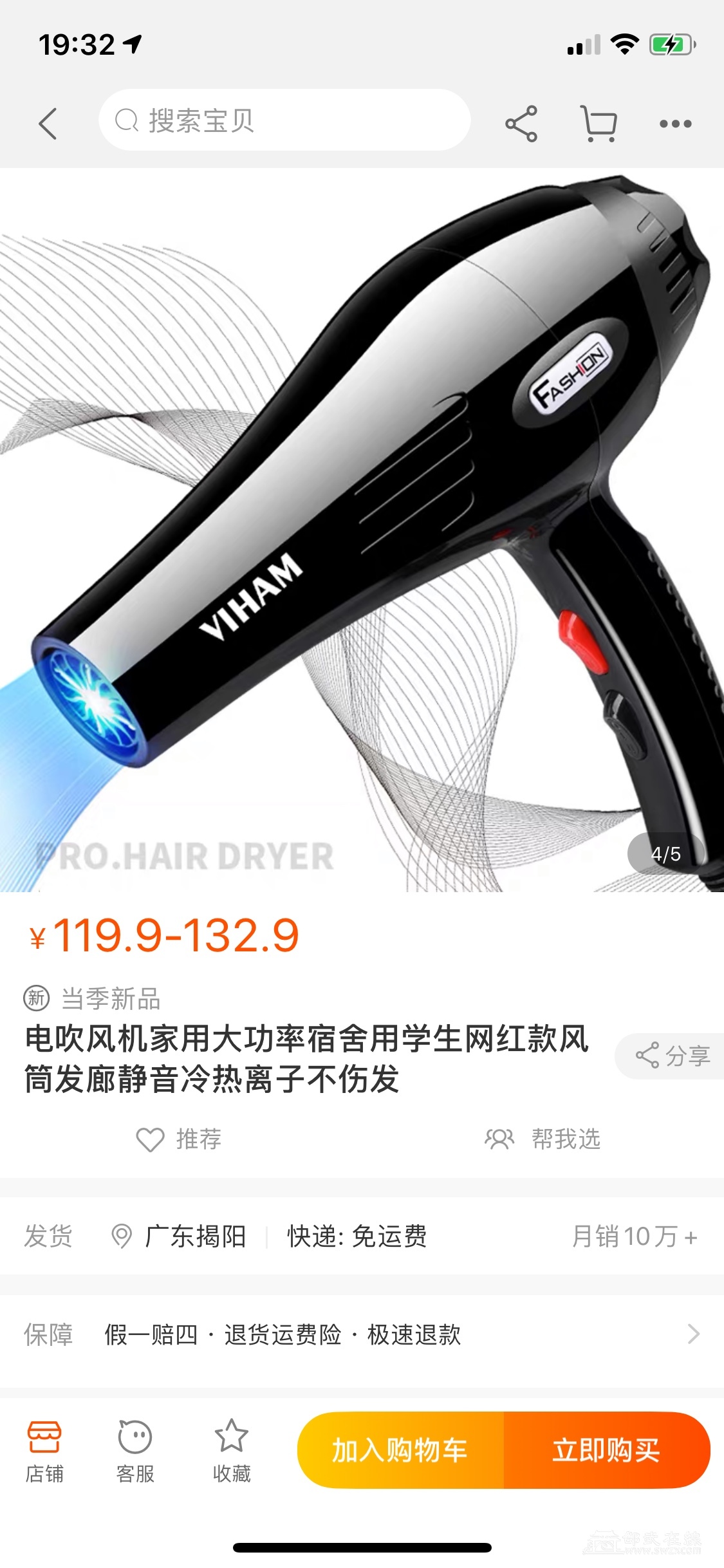Open the three-dot overflow menu
Image resolution: width=724 pixels, height=1568 pixels.
[675, 124]
